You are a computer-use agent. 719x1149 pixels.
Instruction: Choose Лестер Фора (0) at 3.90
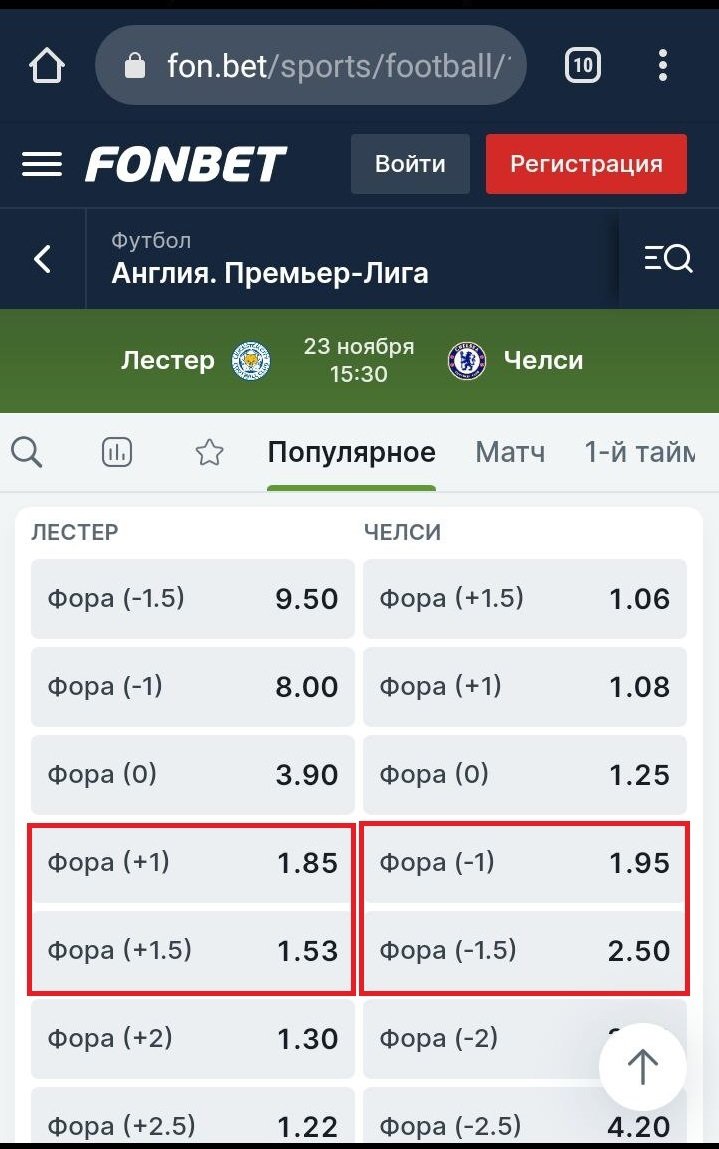192,775
